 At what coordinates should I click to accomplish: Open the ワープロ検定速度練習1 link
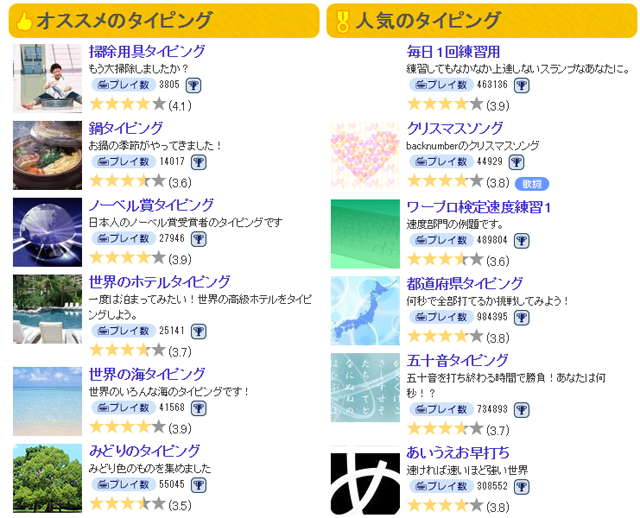(480, 206)
